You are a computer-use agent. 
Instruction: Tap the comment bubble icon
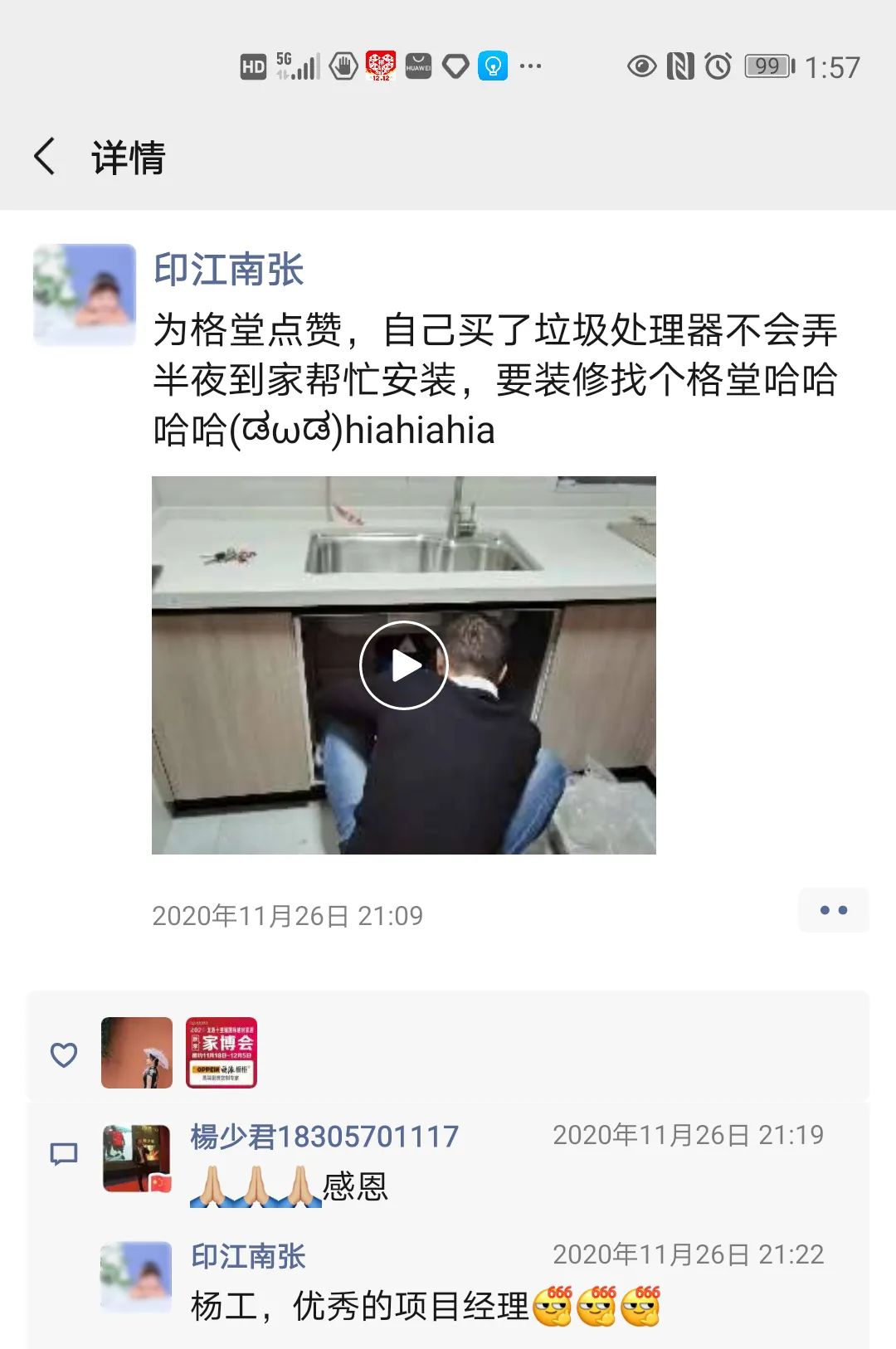click(63, 1153)
